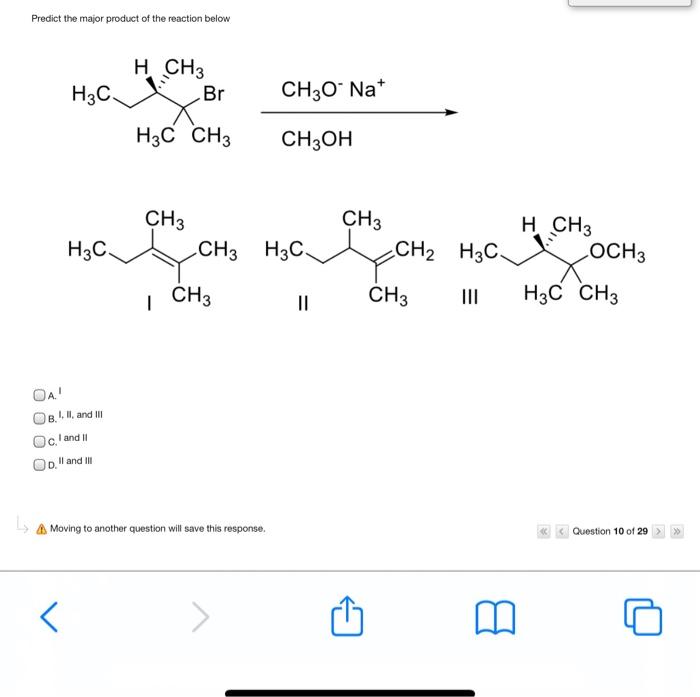Go to the previous question

coord(560,531)
